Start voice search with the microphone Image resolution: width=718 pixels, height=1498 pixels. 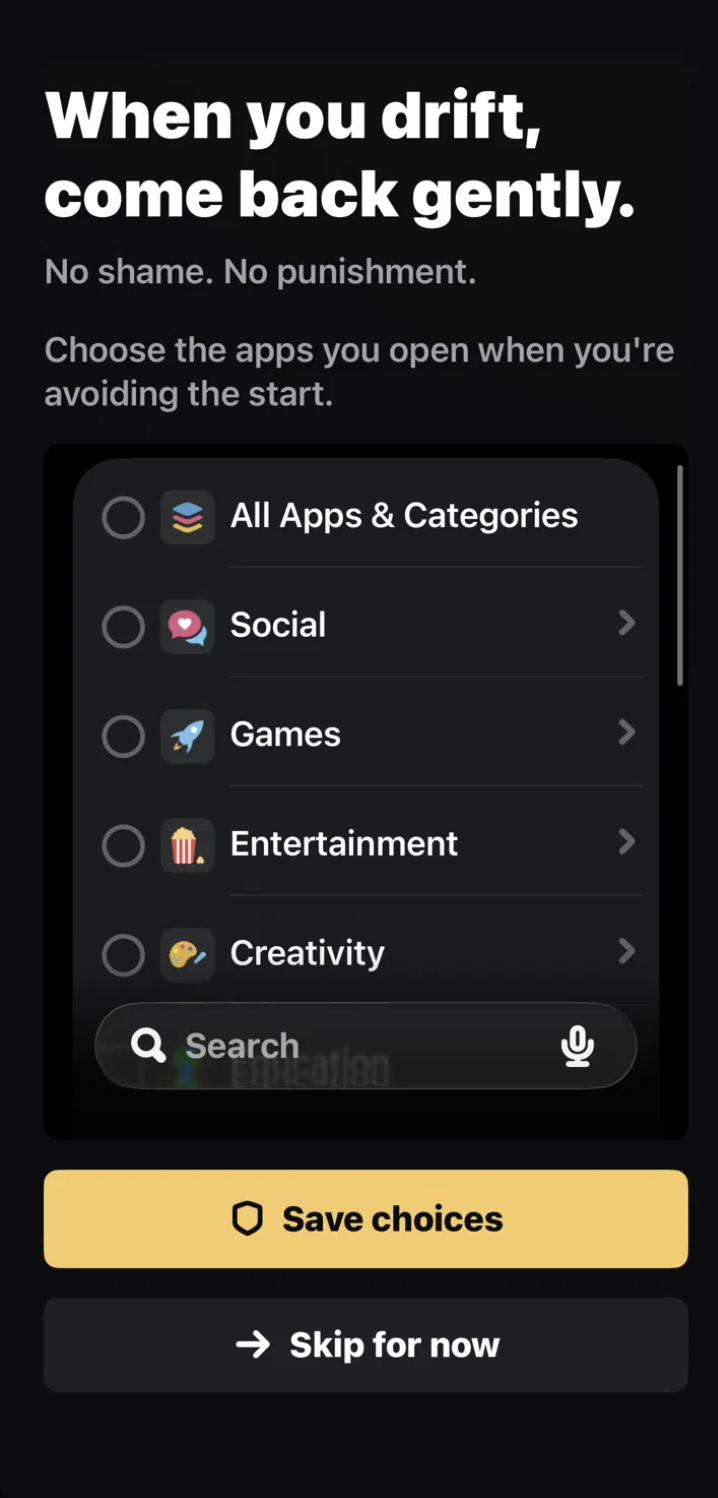577,1046
